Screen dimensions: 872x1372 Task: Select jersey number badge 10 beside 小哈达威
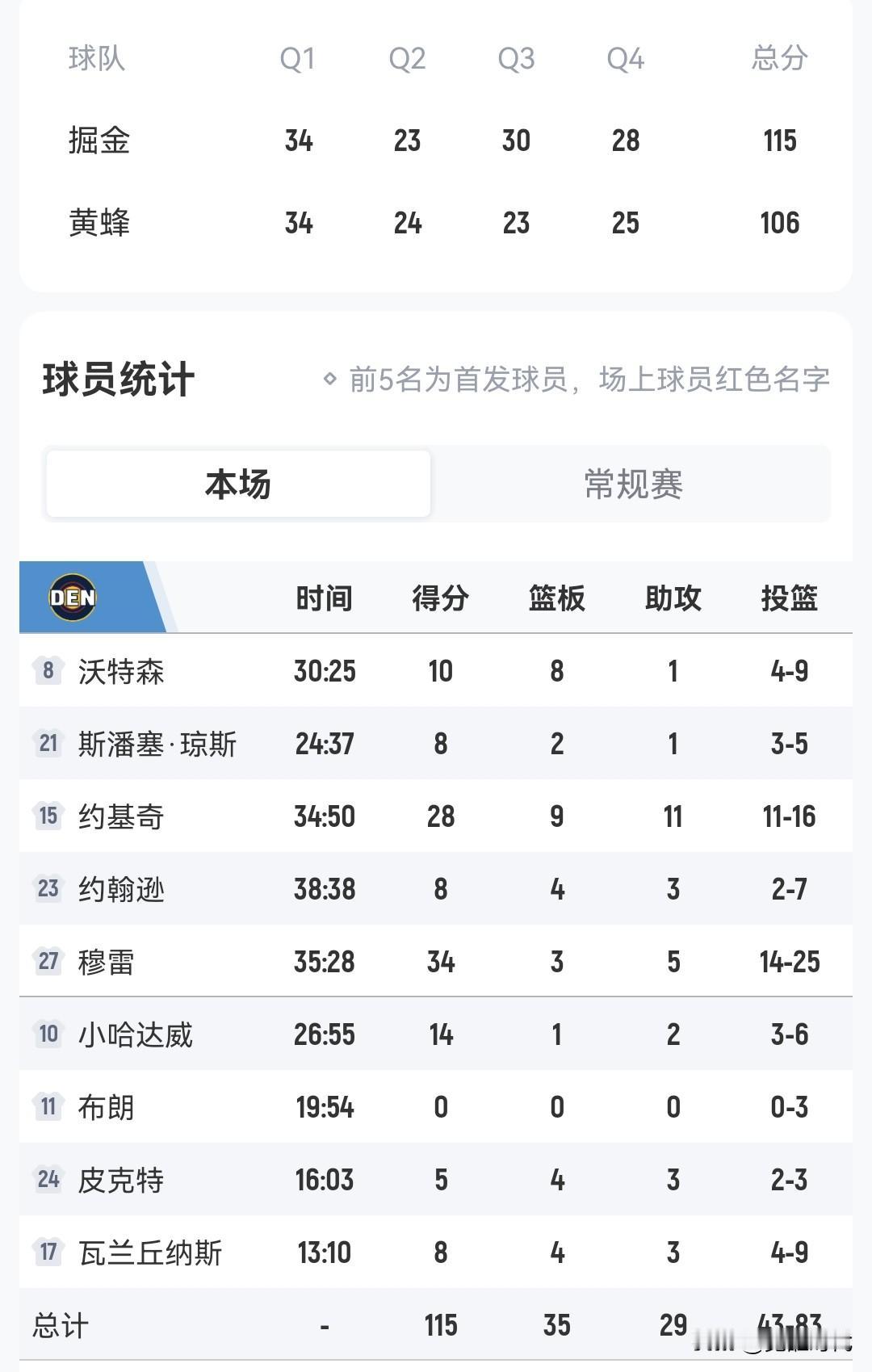(x=47, y=1034)
